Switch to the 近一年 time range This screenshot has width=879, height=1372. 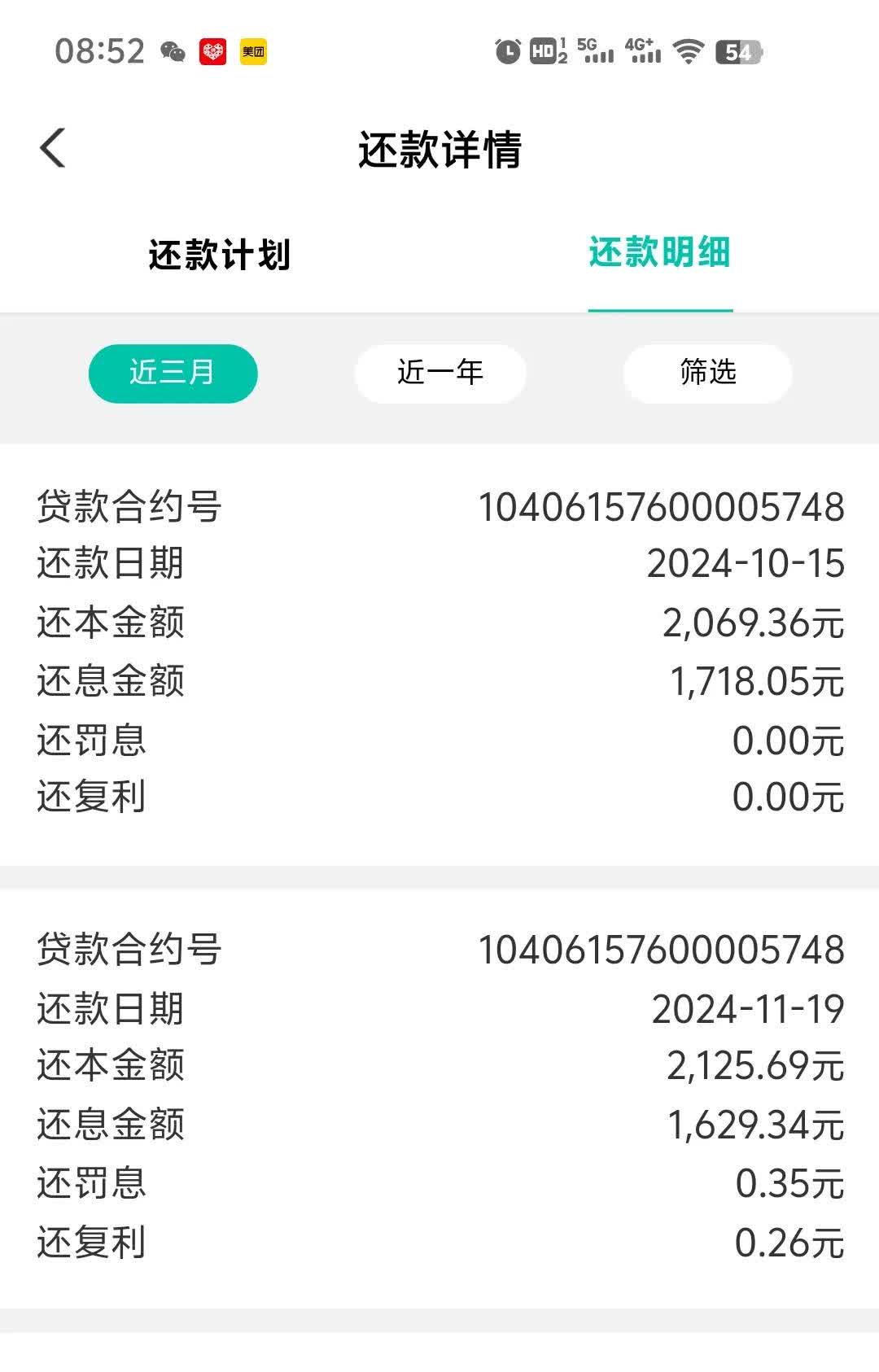439,373
